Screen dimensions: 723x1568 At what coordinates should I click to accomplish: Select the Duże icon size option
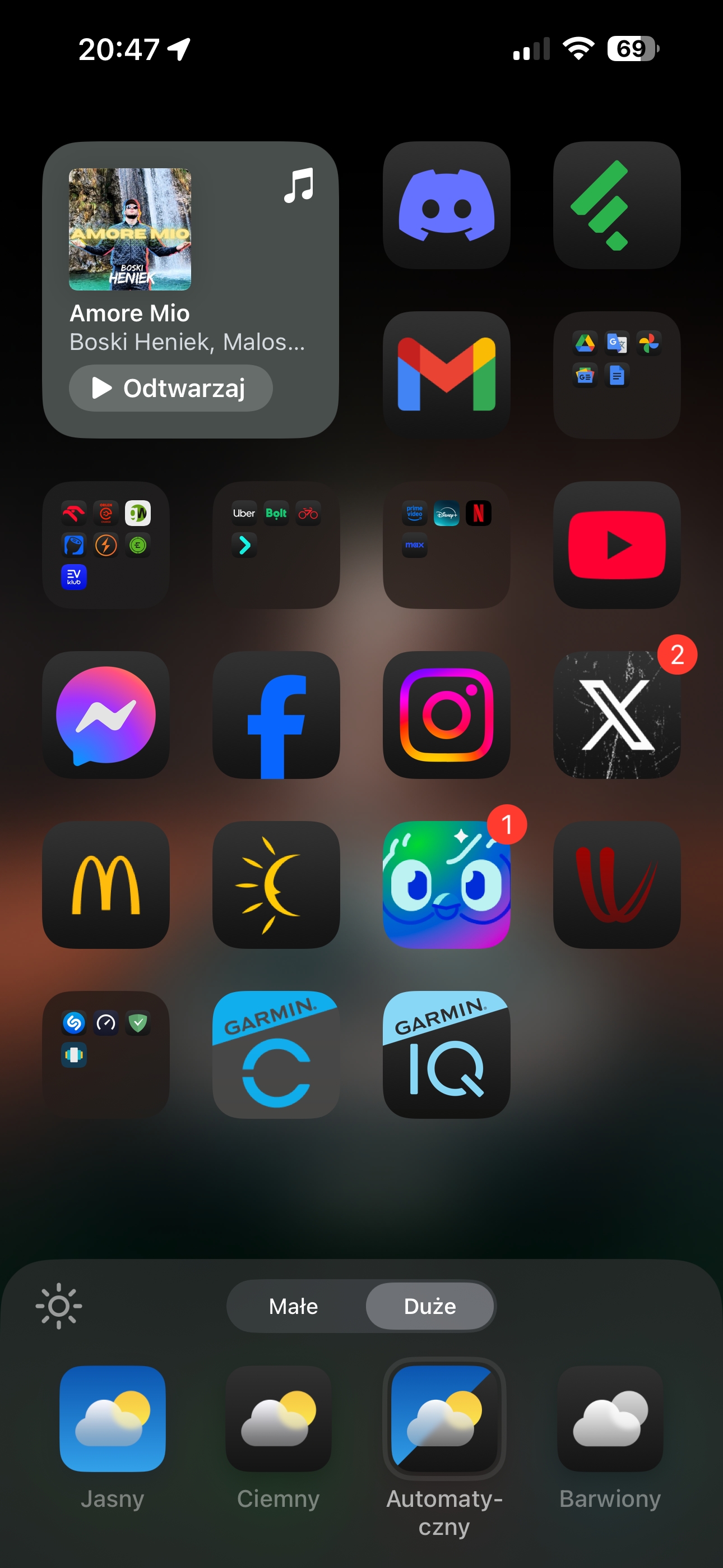click(430, 1306)
